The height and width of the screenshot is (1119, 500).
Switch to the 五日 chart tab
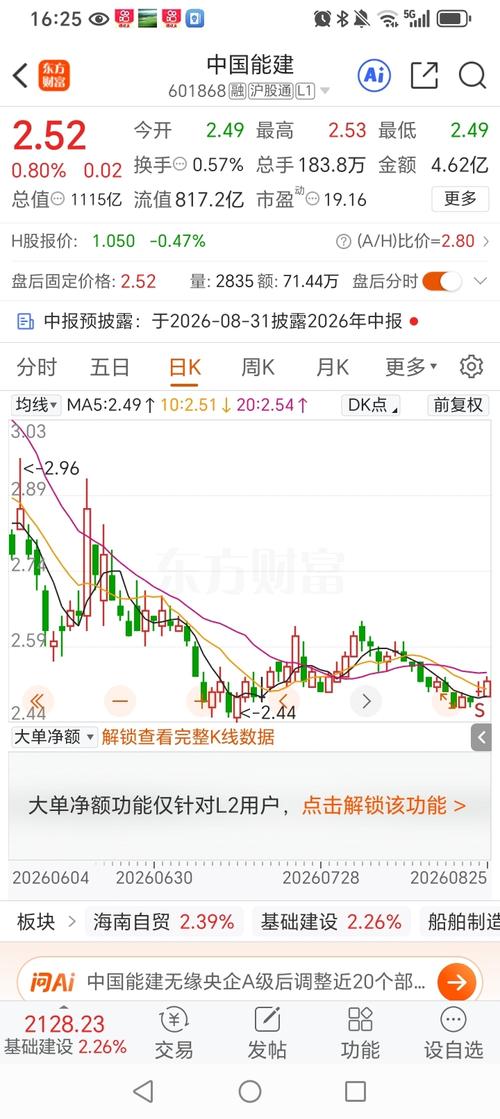point(110,368)
